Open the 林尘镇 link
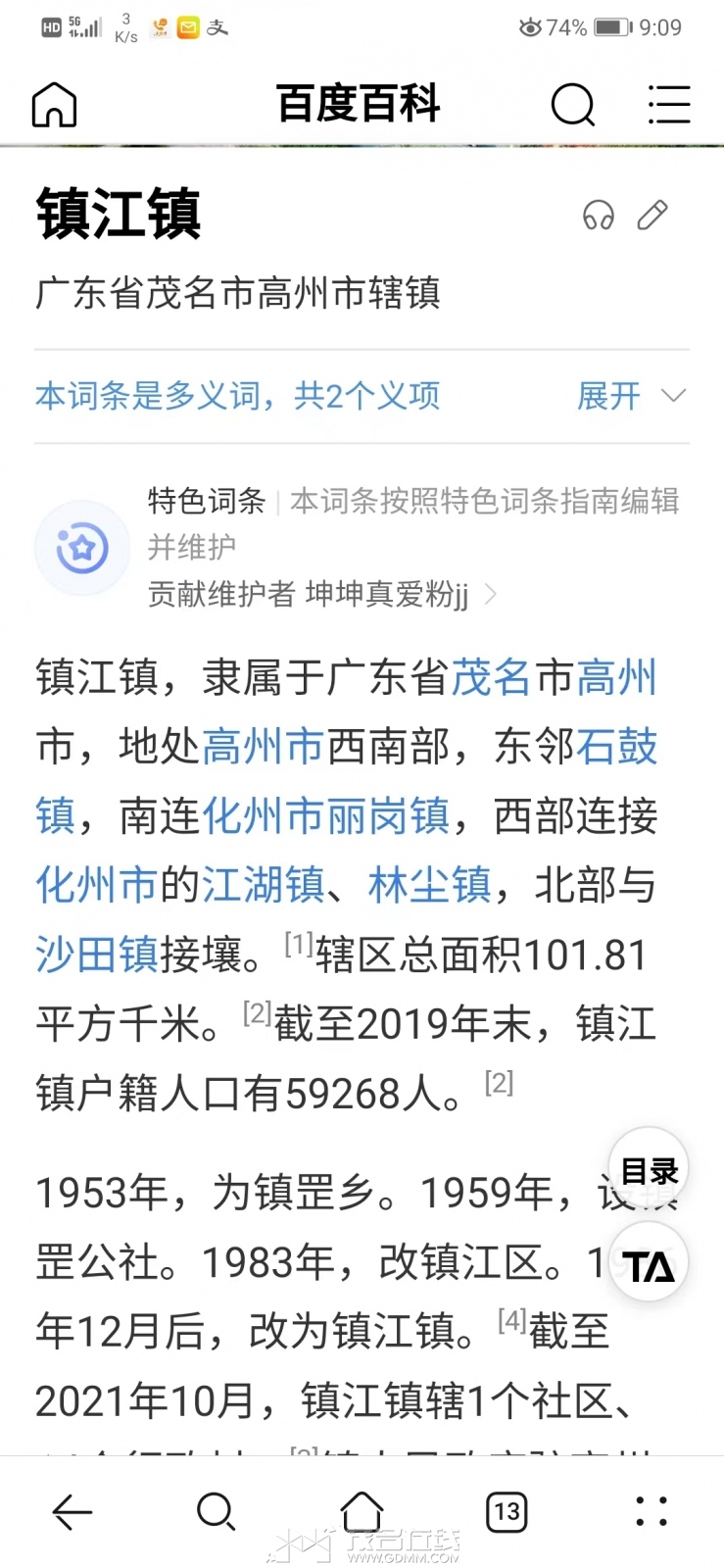 [429, 885]
